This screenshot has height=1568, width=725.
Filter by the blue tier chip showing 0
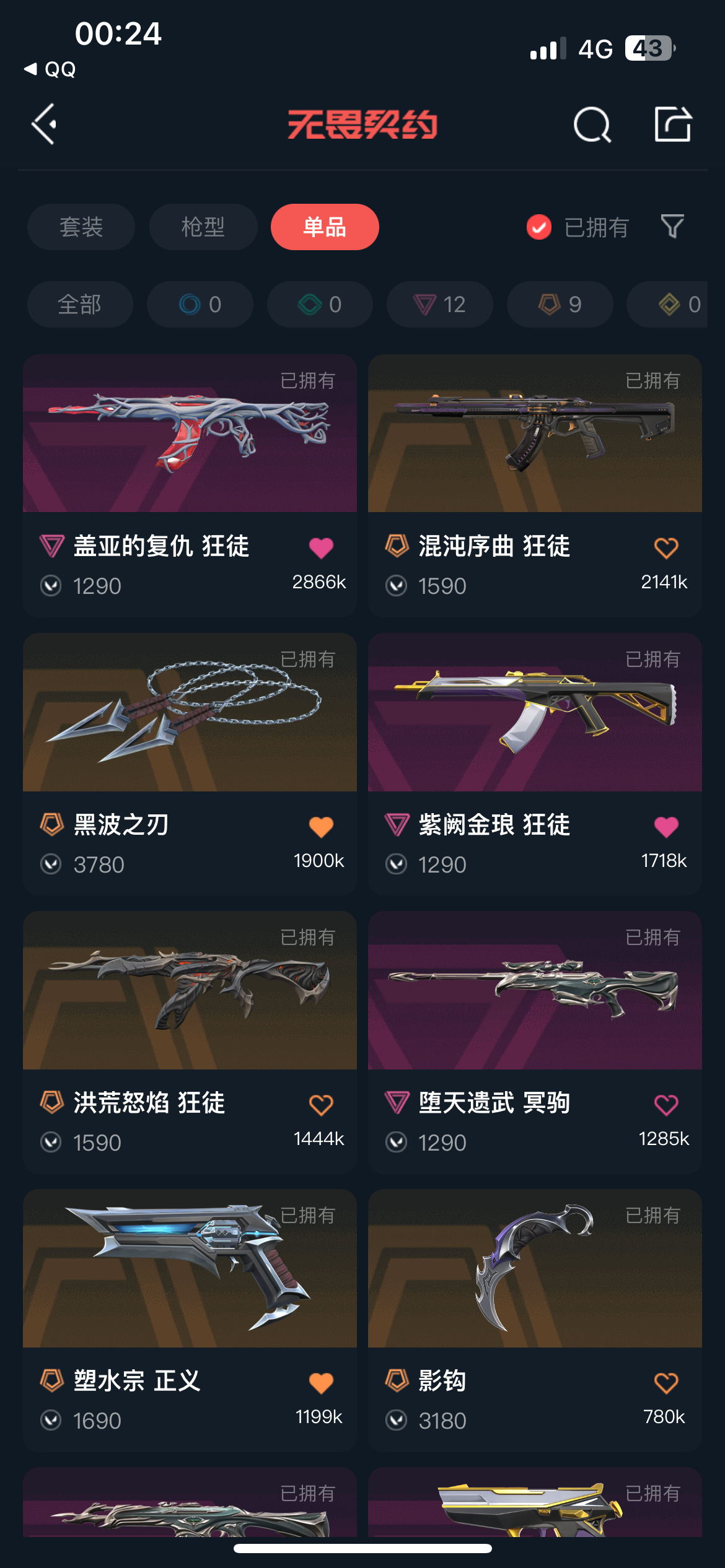200,304
